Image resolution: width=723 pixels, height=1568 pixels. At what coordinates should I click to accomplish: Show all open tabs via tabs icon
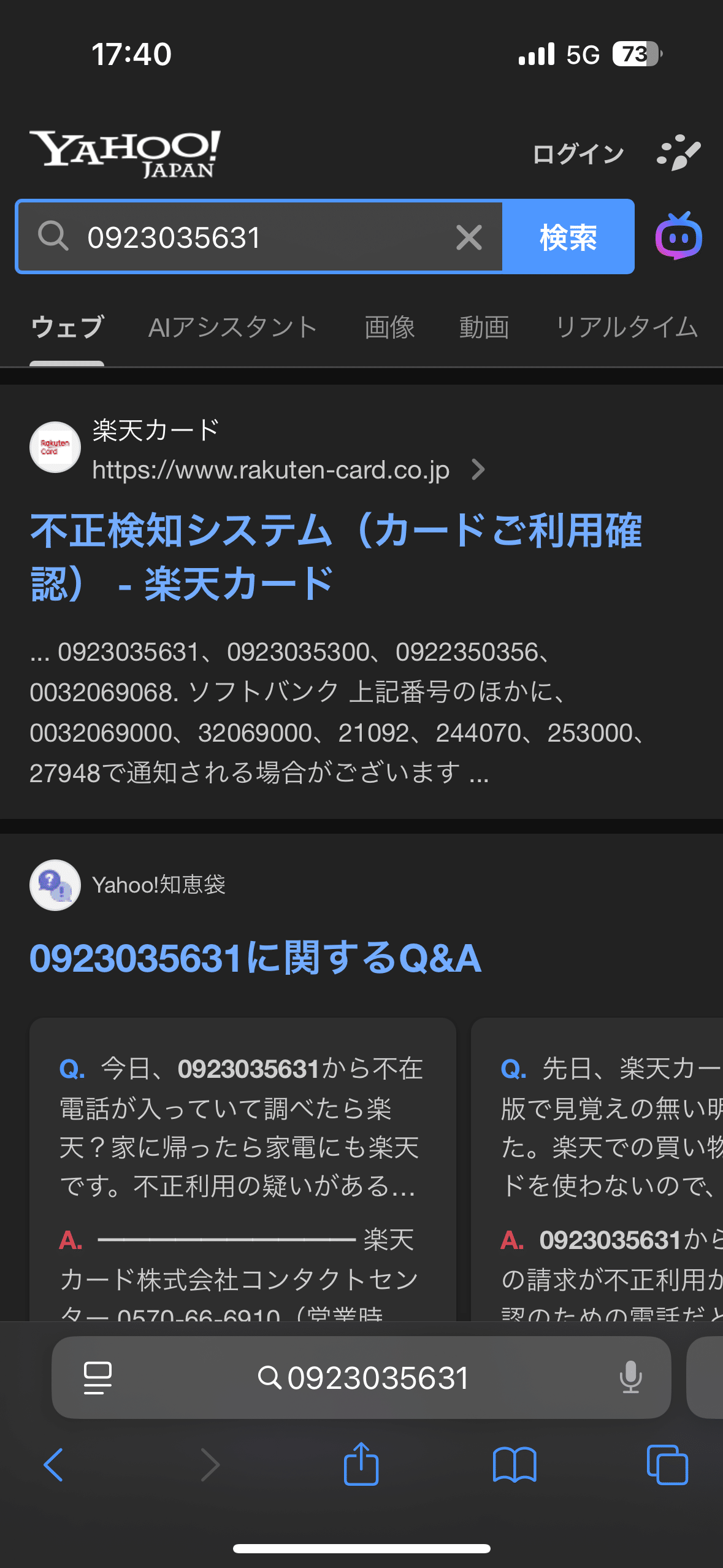coord(668,1466)
